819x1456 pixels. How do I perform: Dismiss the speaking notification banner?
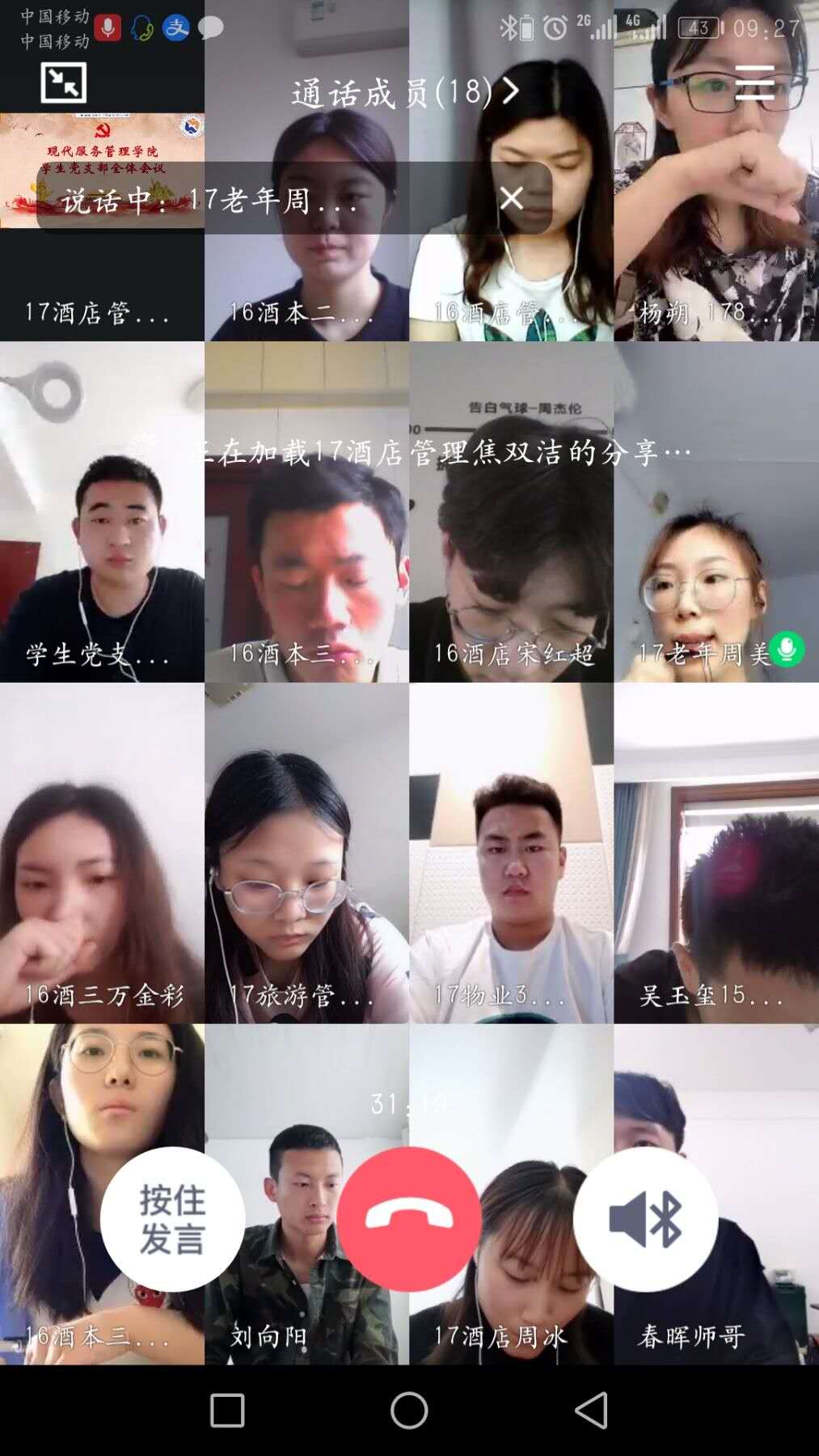coord(511,198)
